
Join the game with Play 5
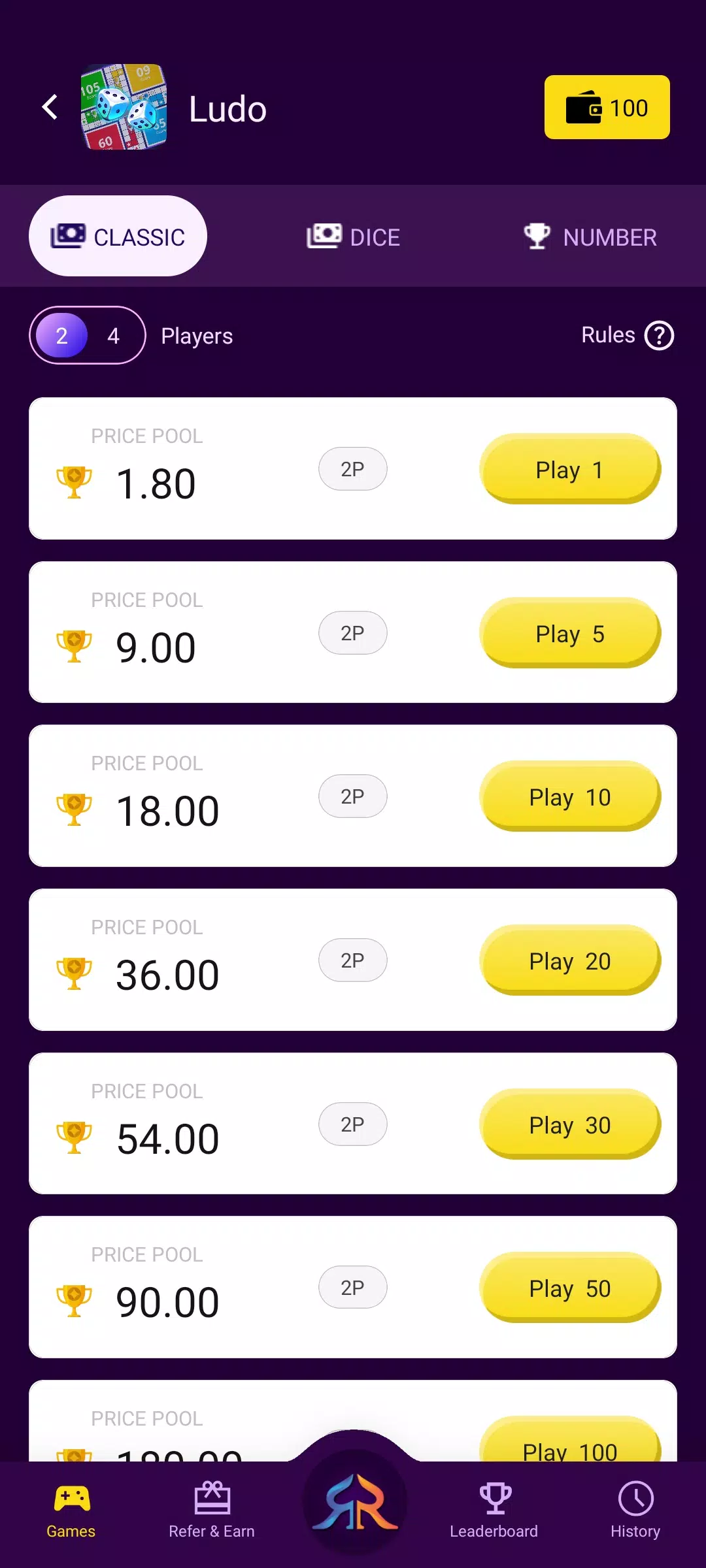tap(569, 633)
